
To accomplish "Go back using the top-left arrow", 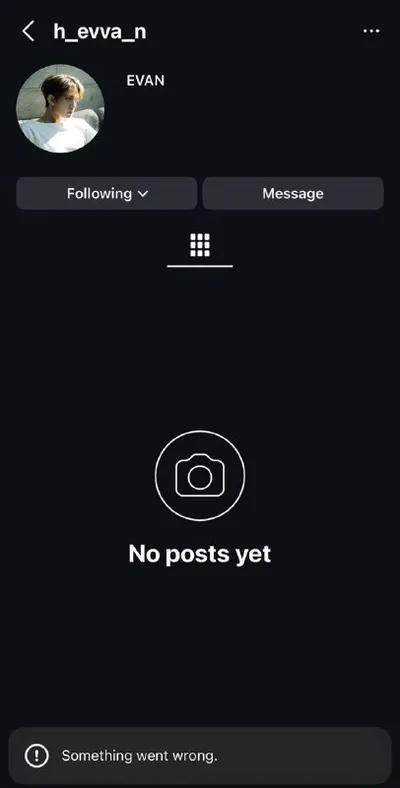I will pos(28,31).
